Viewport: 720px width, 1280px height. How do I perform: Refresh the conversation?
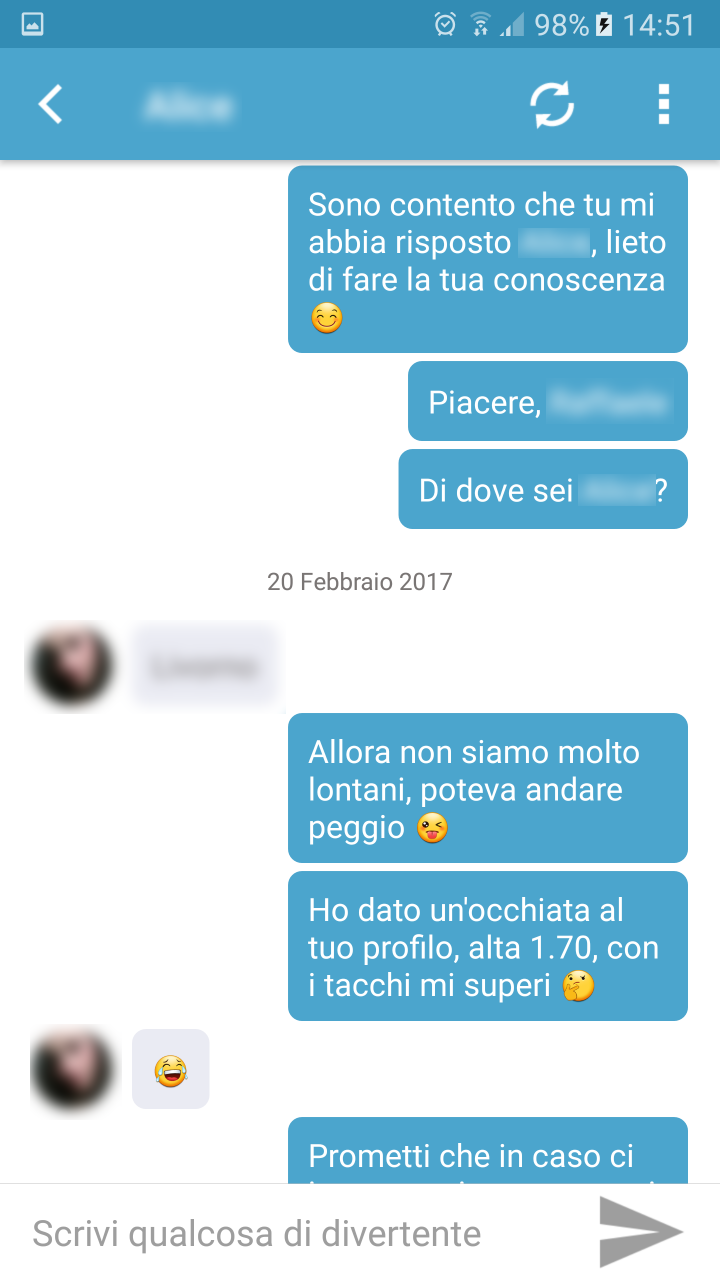[x=552, y=104]
